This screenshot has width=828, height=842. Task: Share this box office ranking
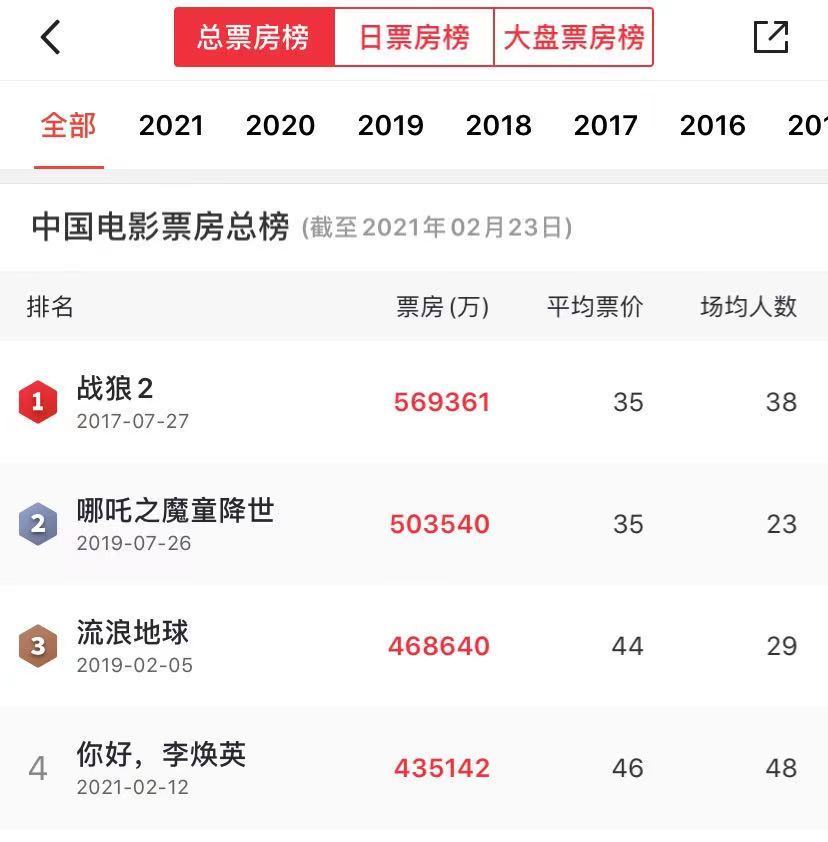(770, 38)
